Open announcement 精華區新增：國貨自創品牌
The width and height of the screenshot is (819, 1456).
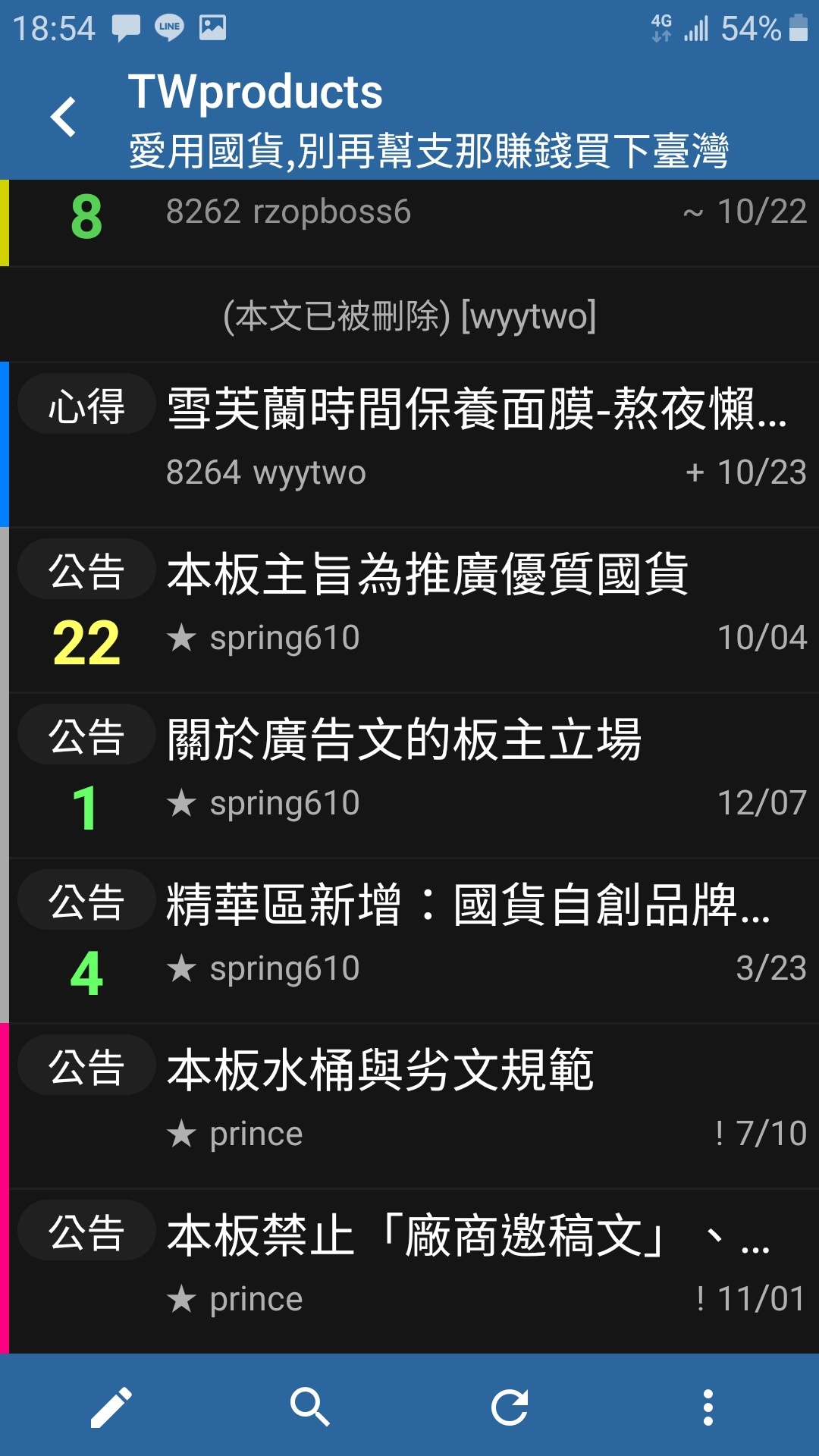click(x=409, y=940)
